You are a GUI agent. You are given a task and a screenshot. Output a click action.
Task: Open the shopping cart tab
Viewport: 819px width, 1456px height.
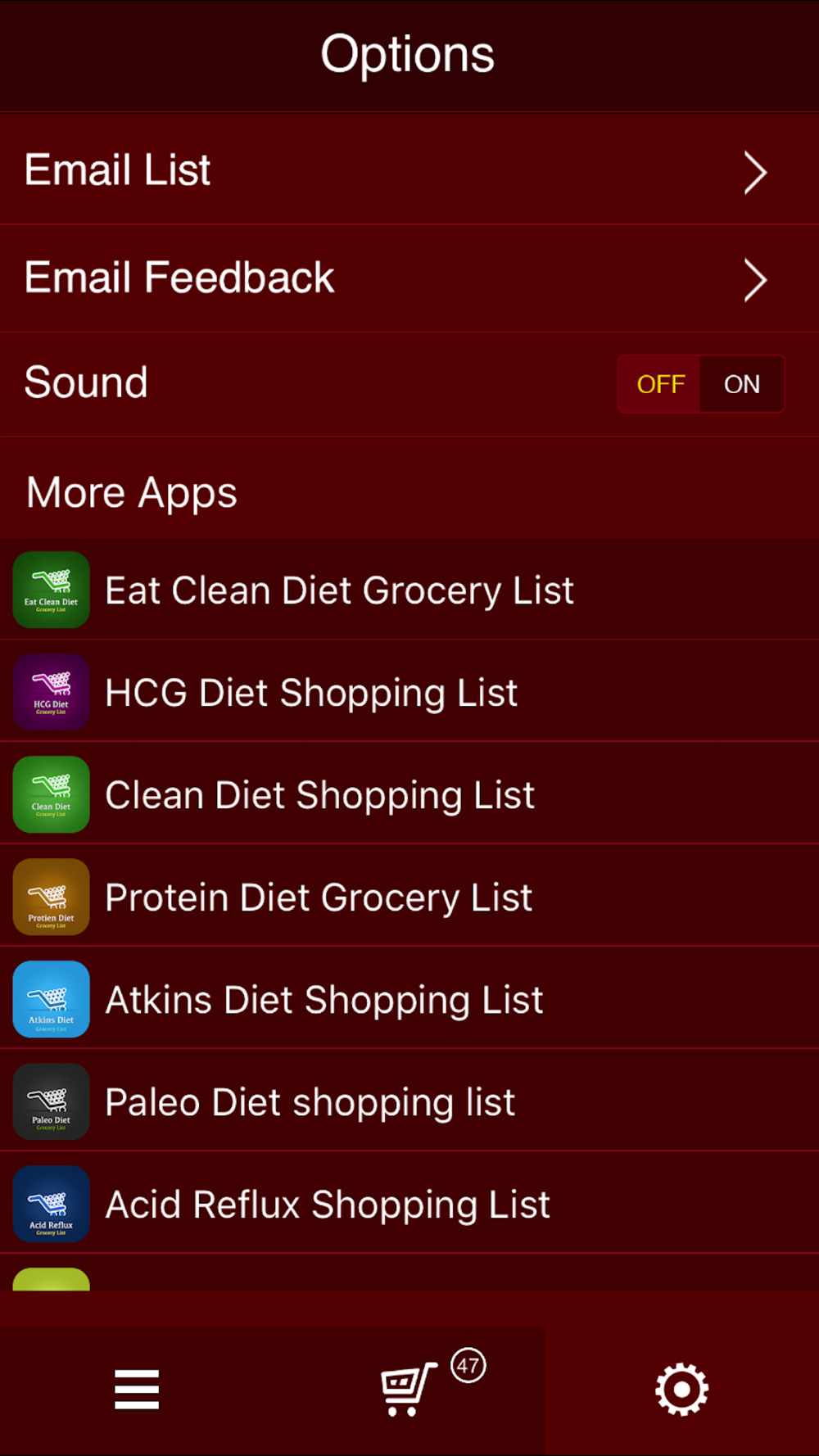[x=409, y=1390]
